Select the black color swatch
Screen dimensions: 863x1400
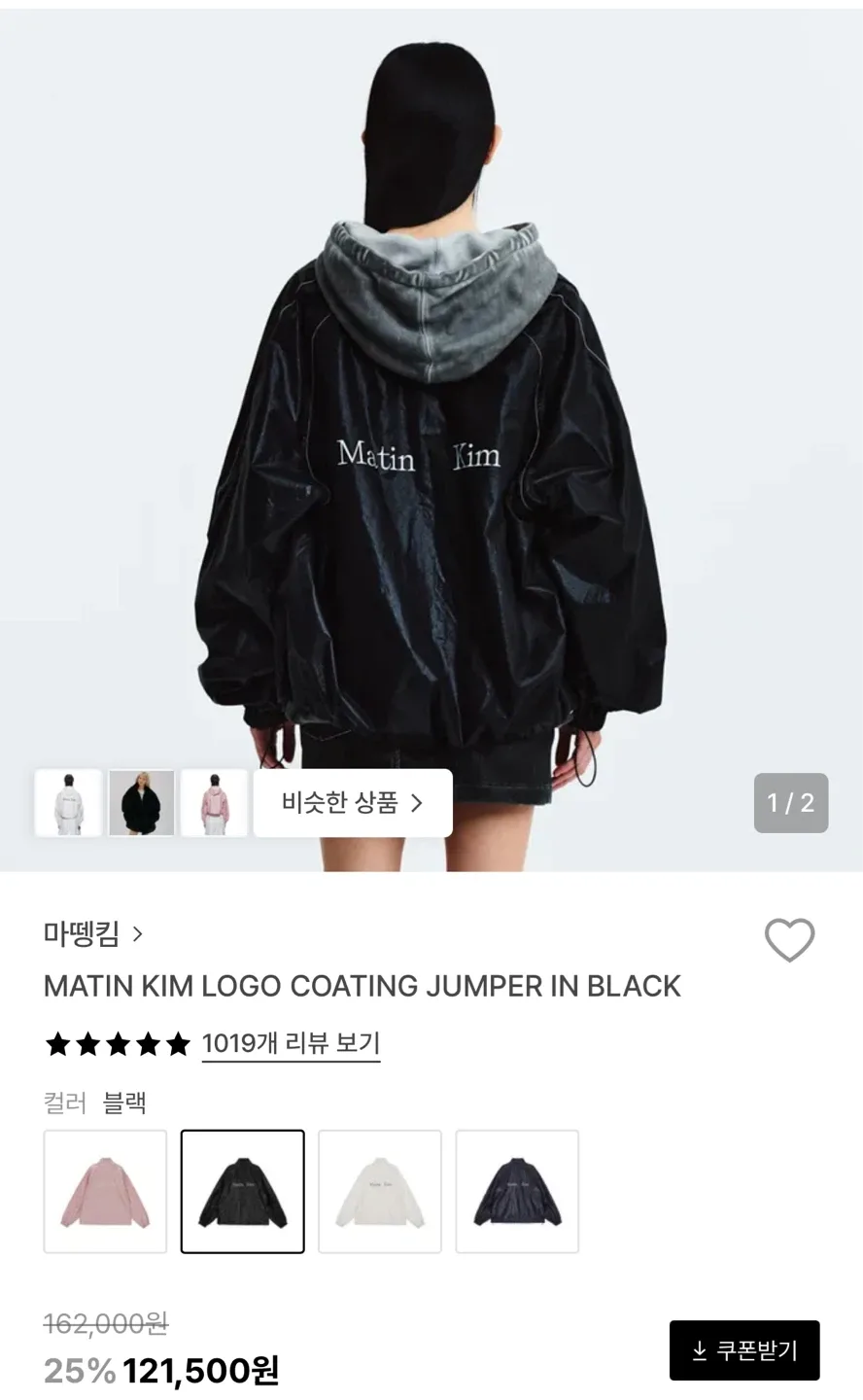(x=243, y=1191)
